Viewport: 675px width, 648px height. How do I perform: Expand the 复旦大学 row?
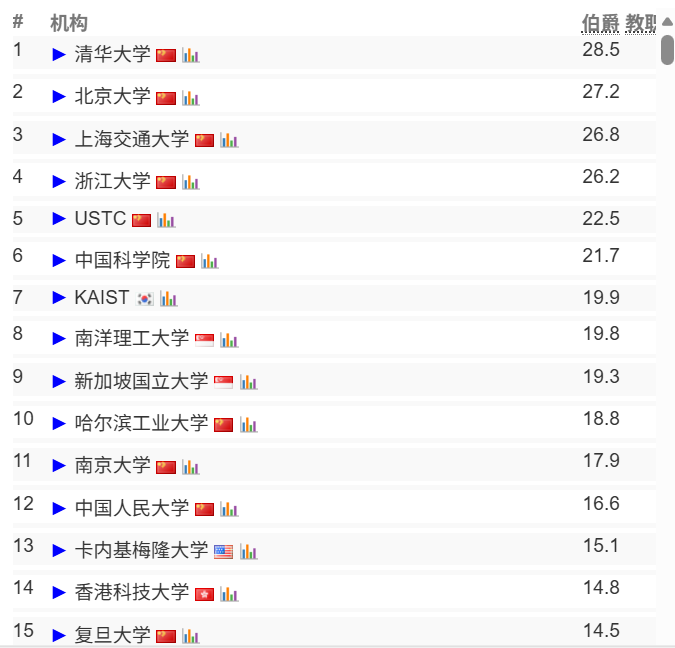click(x=59, y=635)
